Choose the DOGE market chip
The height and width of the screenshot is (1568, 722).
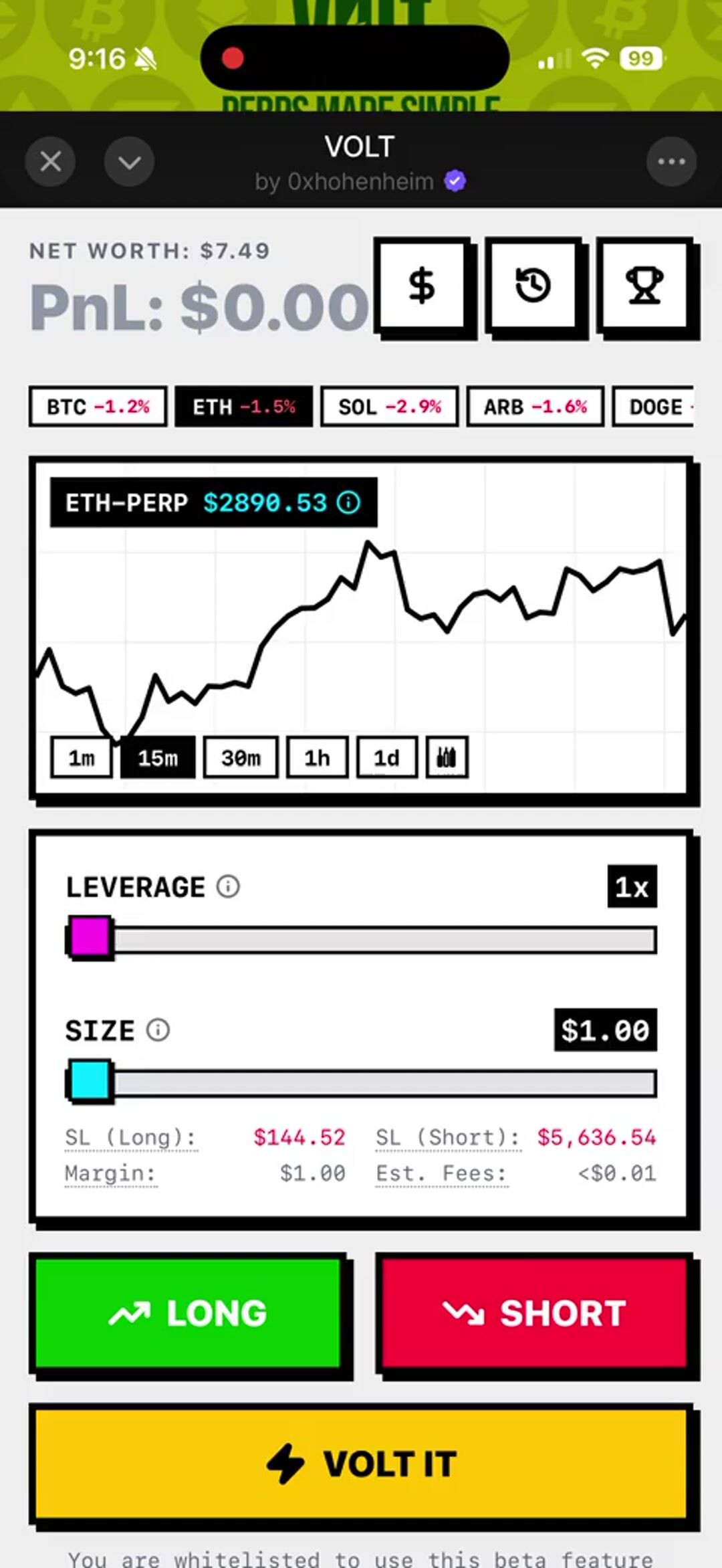click(x=655, y=406)
